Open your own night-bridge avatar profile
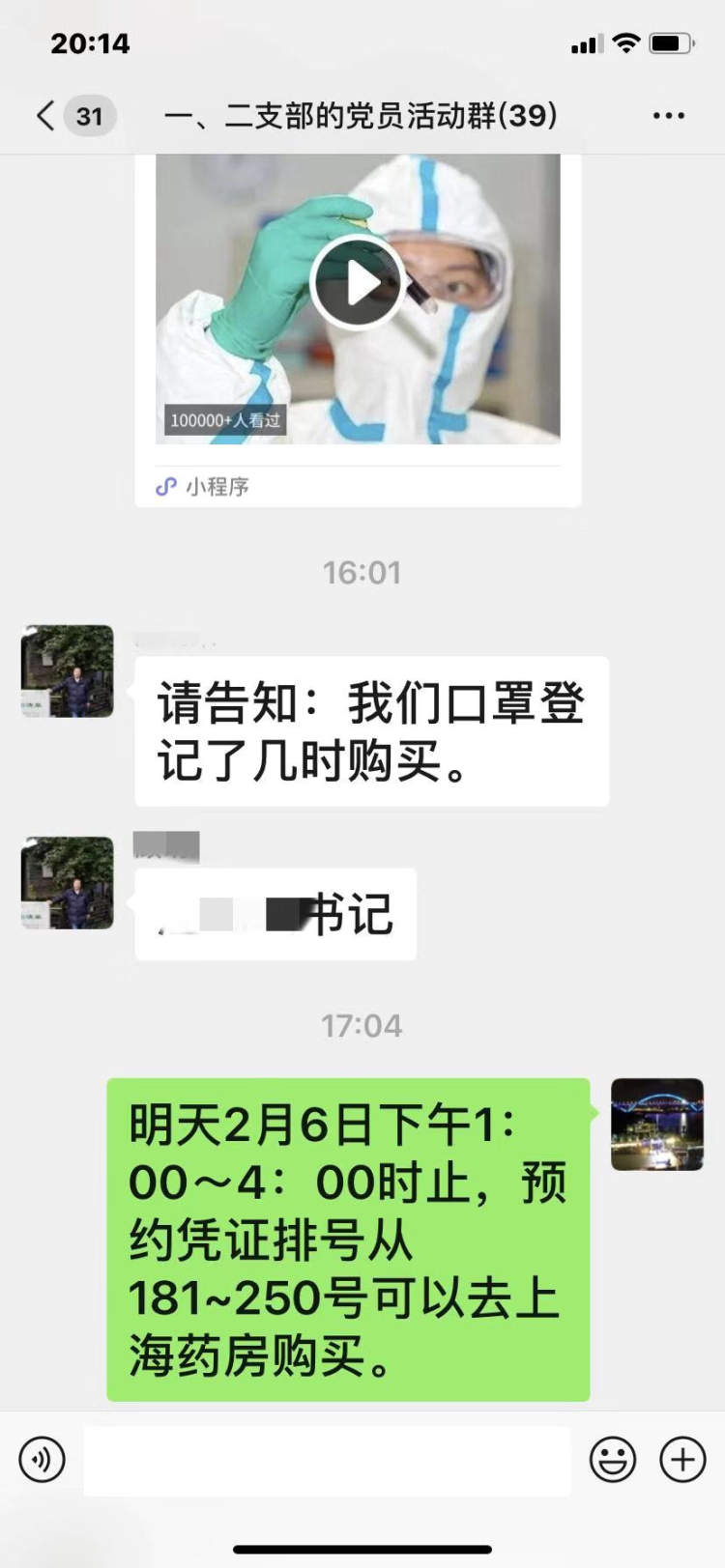Viewport: 725px width, 1568px height. [x=657, y=1125]
